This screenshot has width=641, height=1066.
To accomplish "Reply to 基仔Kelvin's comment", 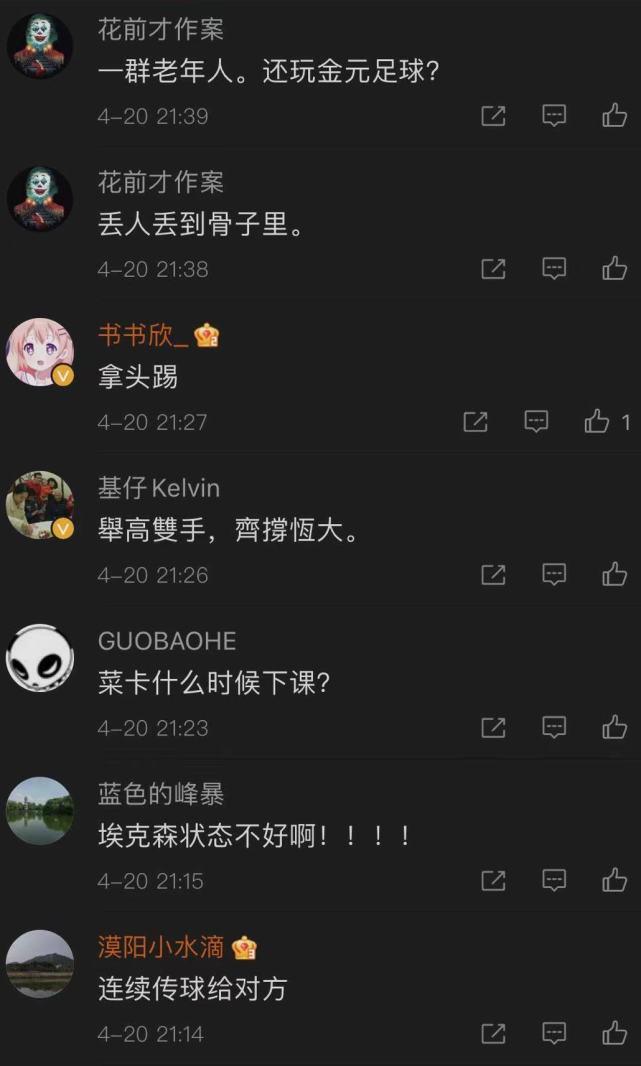I will (x=554, y=574).
